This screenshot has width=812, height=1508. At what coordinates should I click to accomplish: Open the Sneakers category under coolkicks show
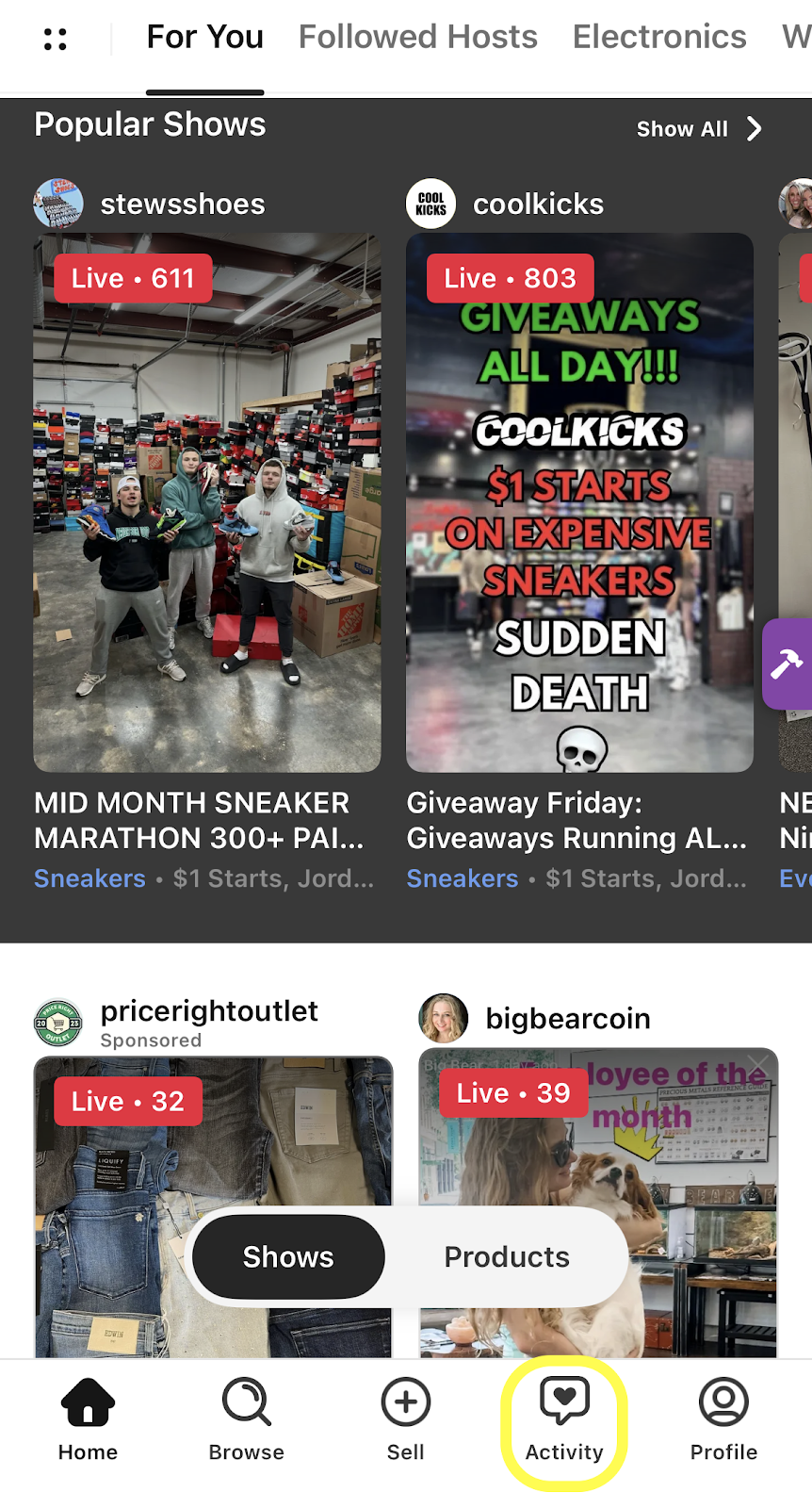tap(463, 878)
